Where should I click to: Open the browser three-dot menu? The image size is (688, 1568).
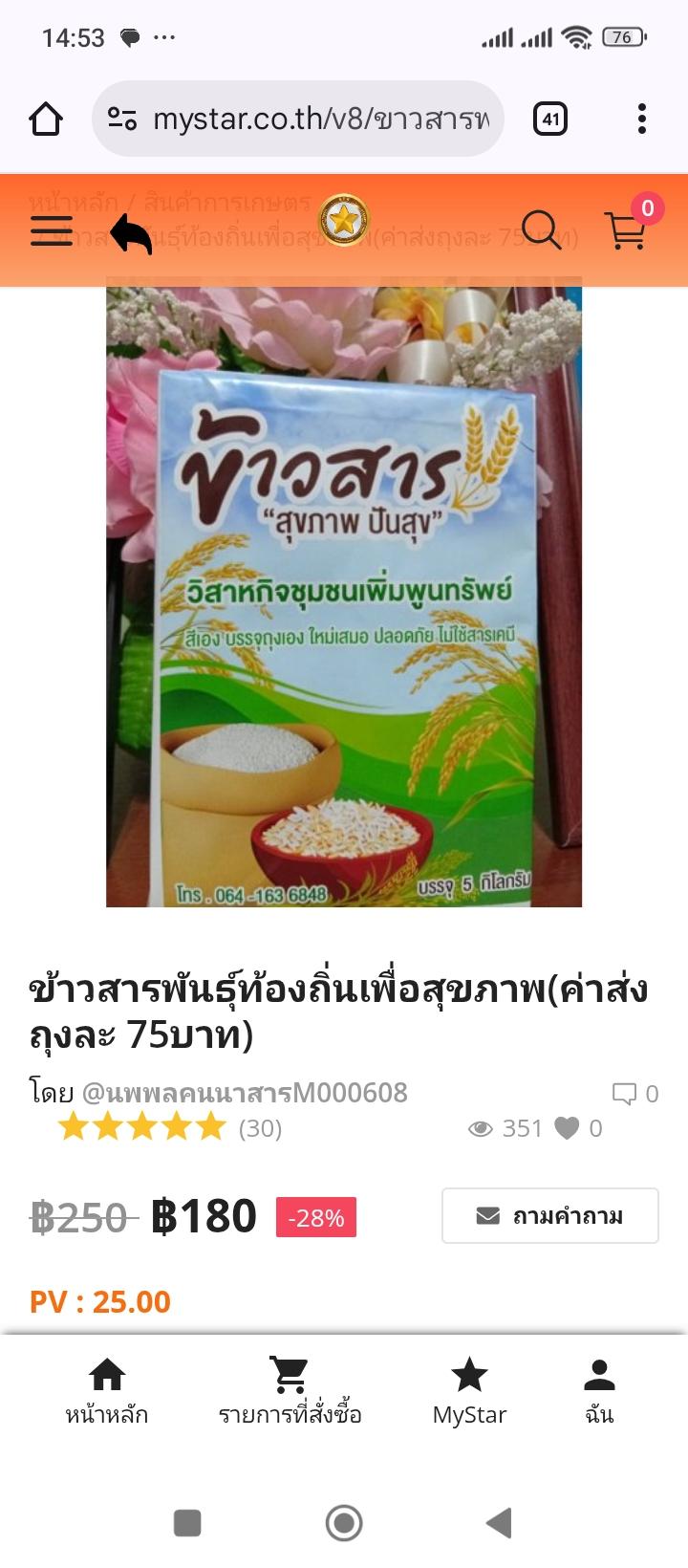[x=641, y=120]
